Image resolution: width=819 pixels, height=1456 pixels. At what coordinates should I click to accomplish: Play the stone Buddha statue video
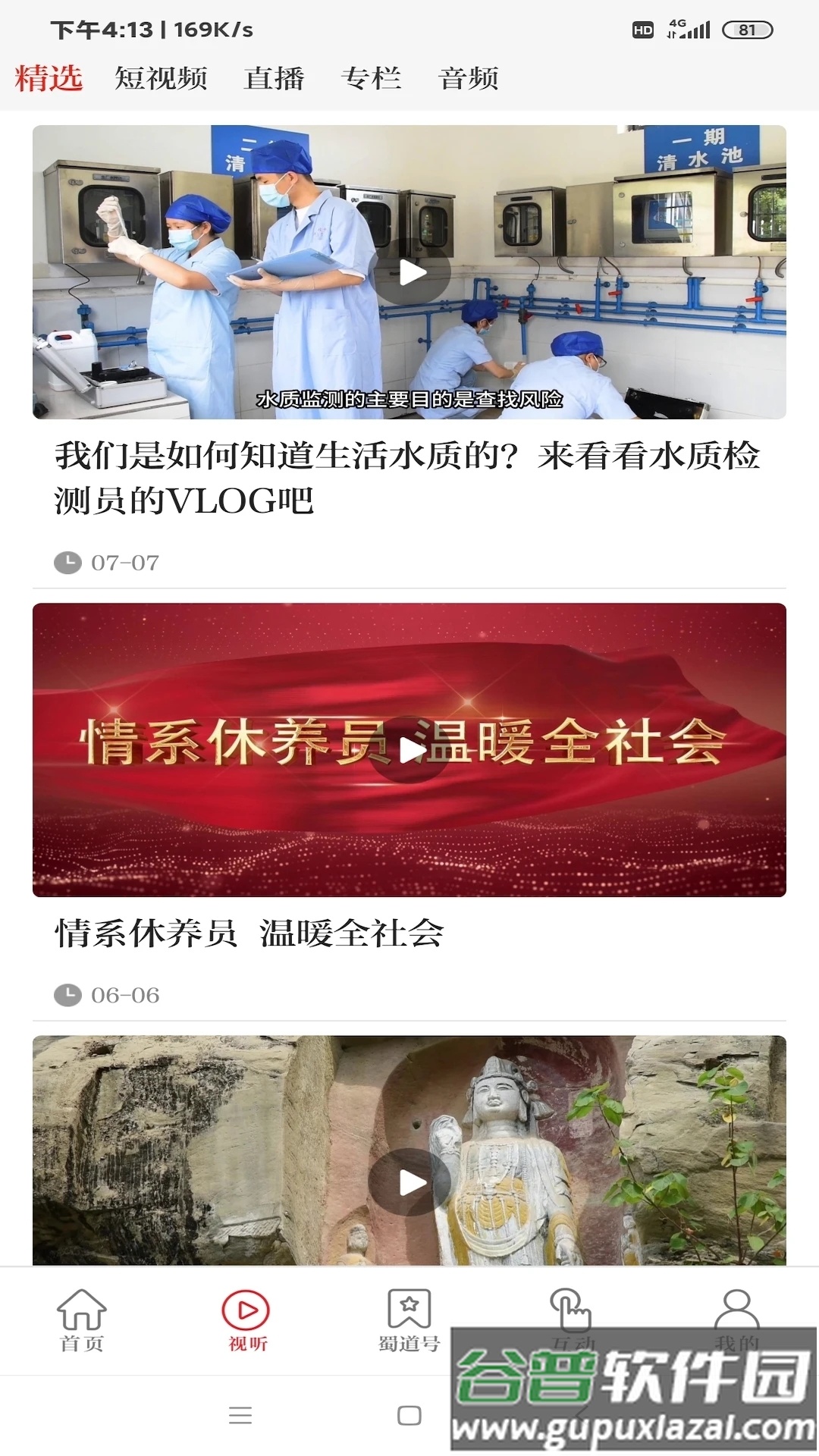(x=413, y=1181)
